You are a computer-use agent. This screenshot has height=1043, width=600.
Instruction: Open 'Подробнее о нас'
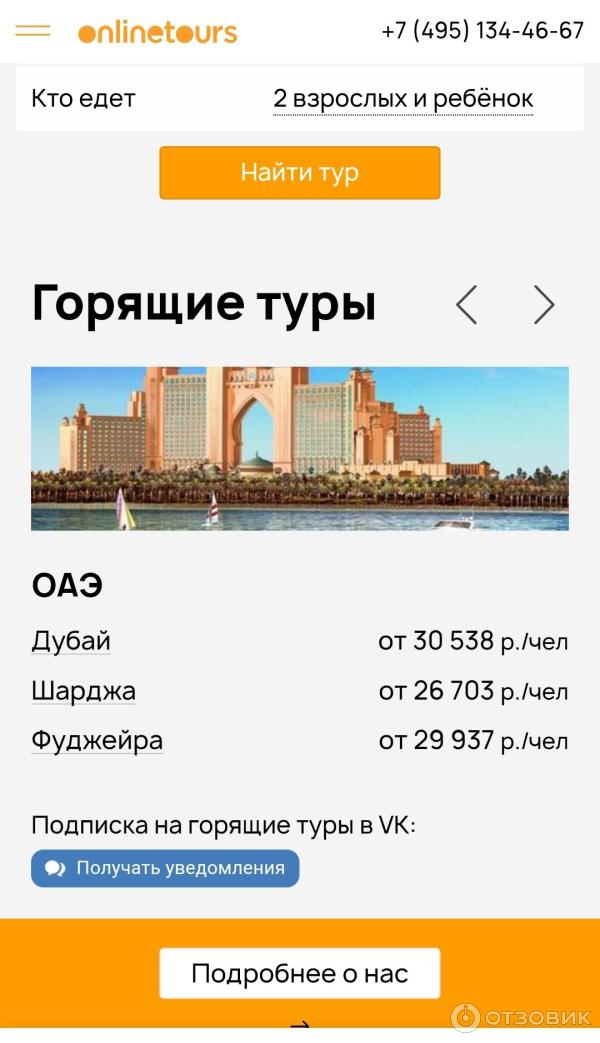click(x=300, y=973)
